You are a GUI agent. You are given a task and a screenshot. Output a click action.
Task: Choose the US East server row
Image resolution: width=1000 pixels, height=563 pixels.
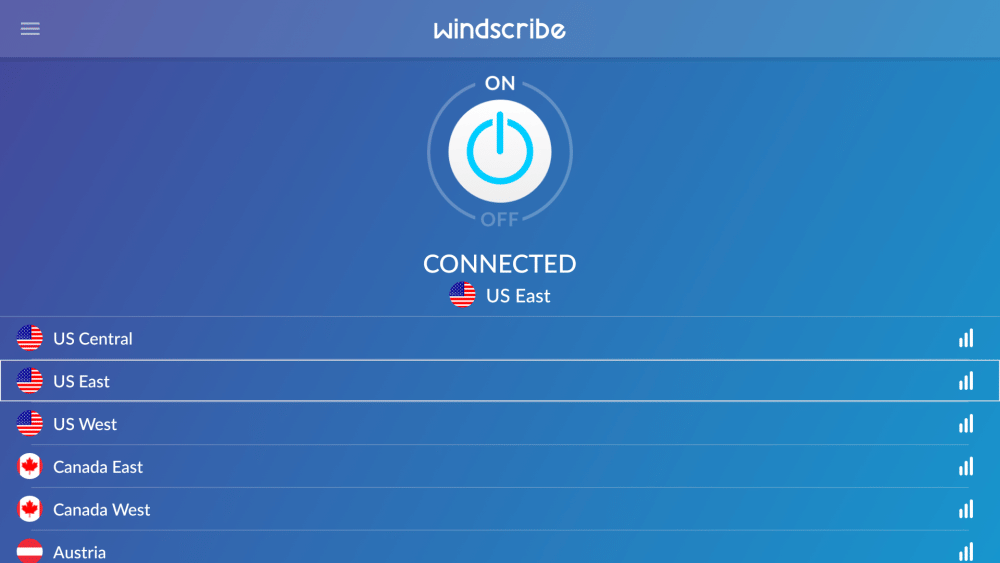coord(82,381)
